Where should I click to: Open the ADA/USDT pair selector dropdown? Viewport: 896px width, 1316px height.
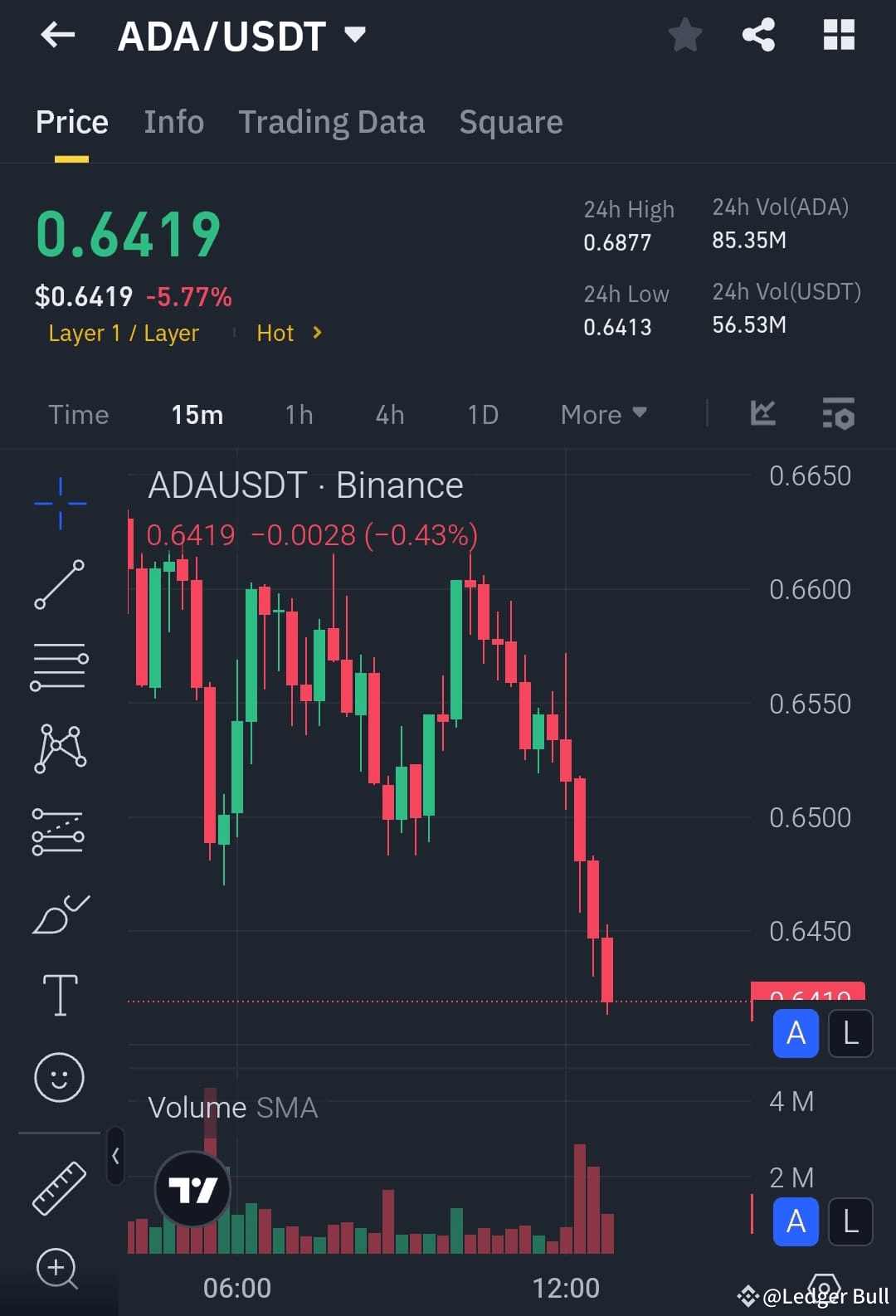pos(355,35)
